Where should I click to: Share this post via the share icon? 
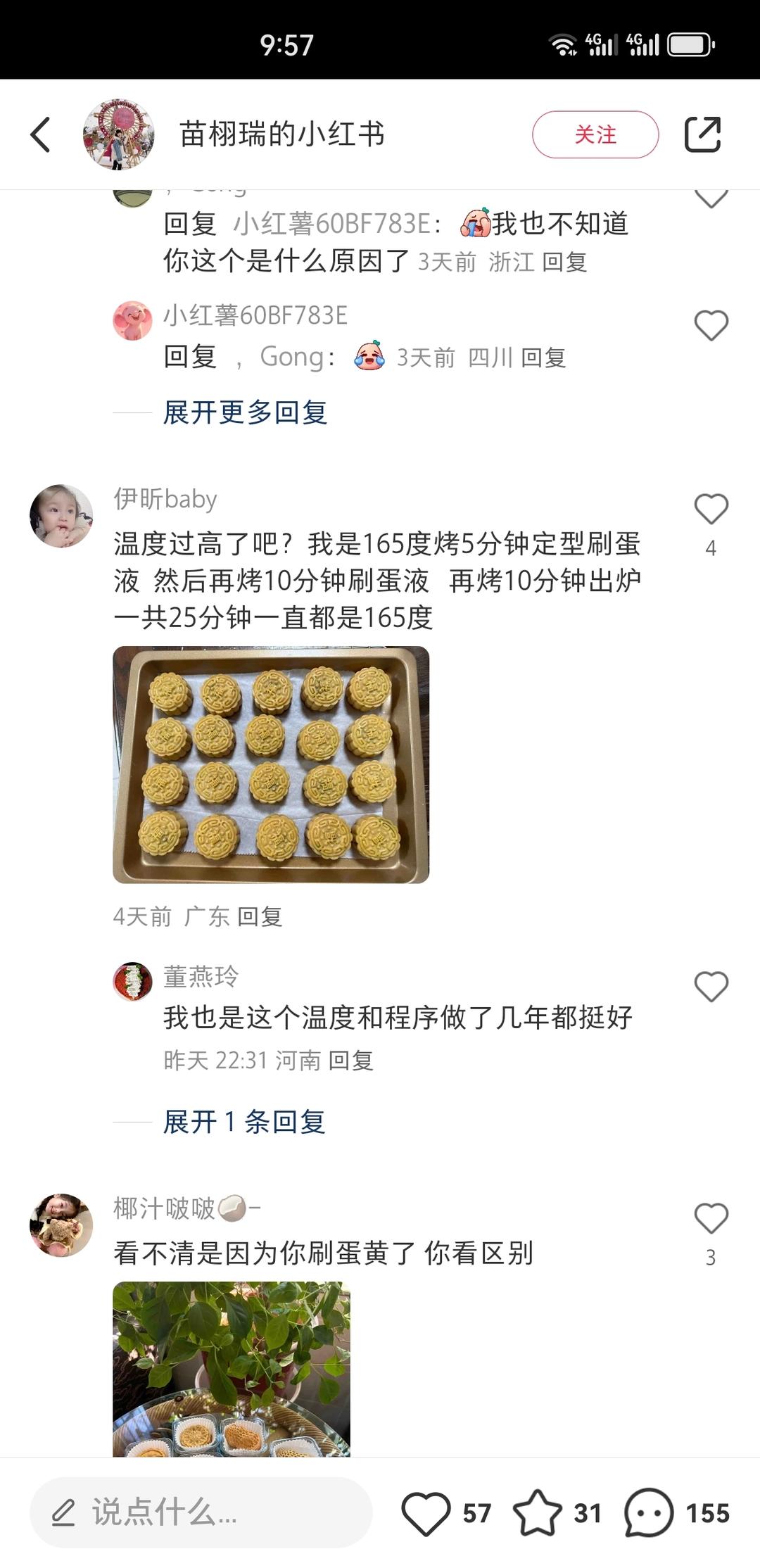[x=702, y=134]
